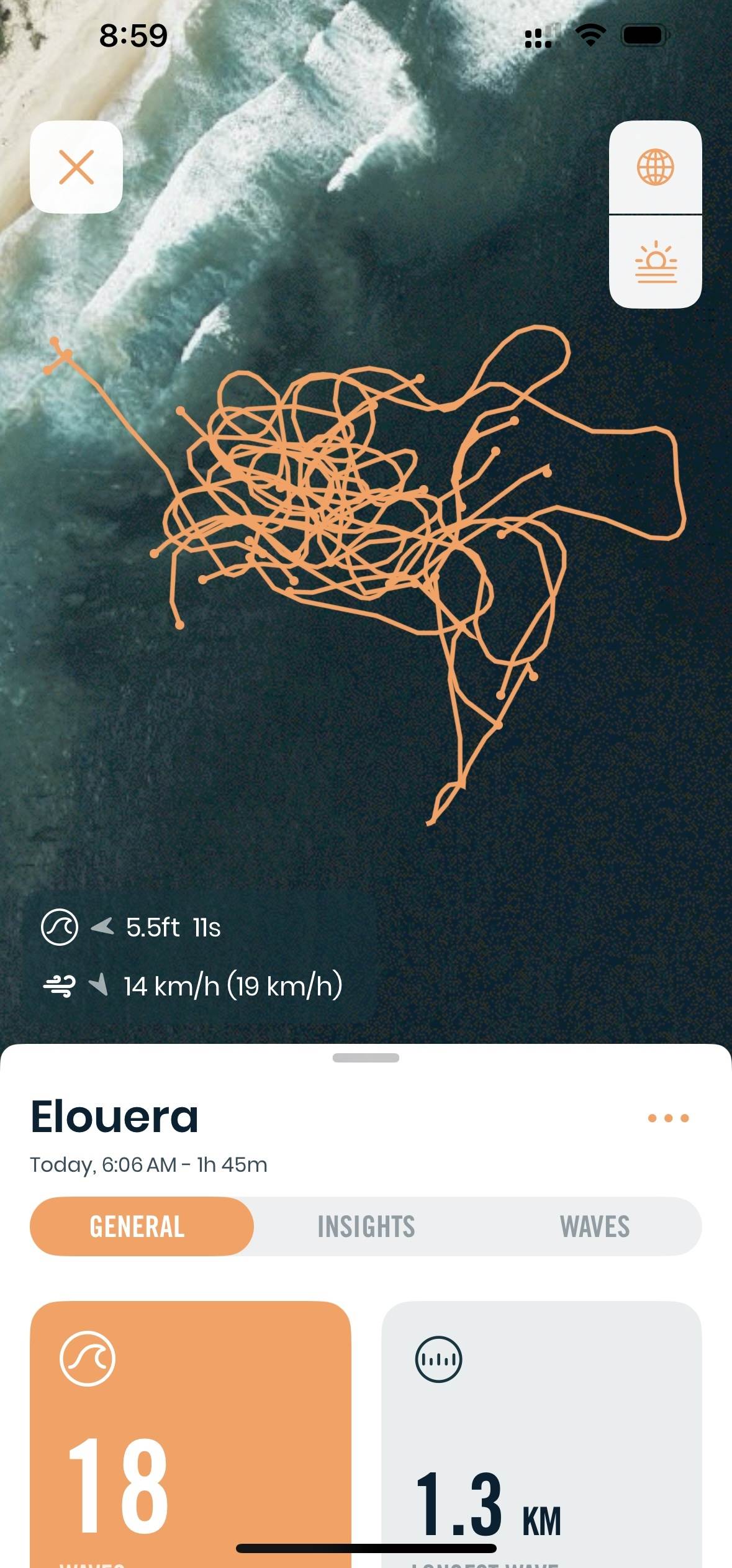This screenshot has height=1568, width=732.
Task: Switch to the Waves tab
Action: 594,1226
